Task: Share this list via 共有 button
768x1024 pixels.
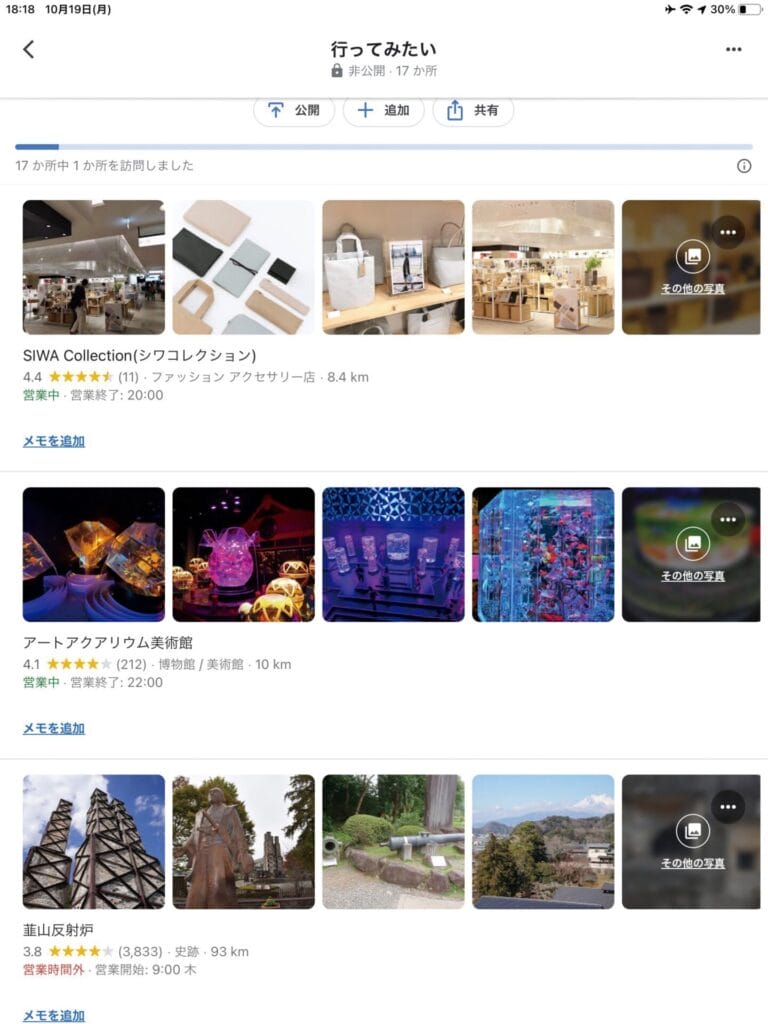Action: pos(473,111)
